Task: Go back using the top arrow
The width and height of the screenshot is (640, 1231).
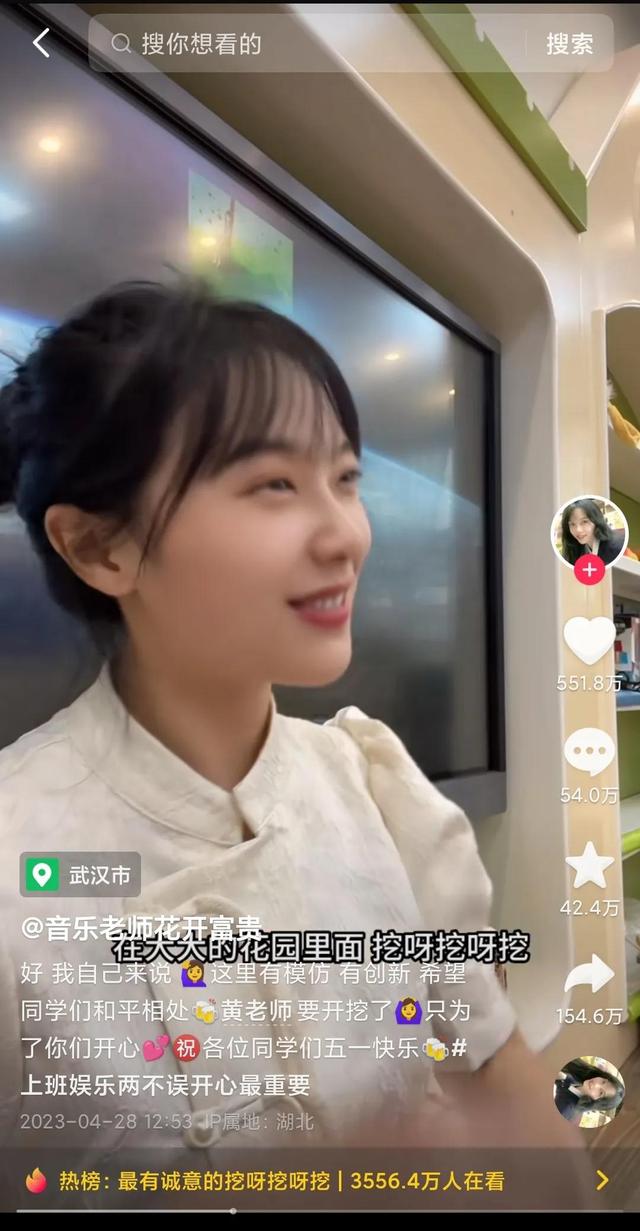Action: click(41, 43)
